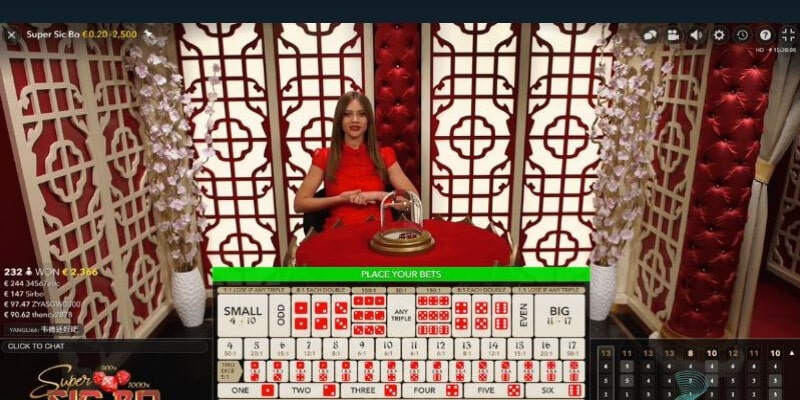This screenshot has height=400, width=800.
Task: View the bet history clock
Action: pyautogui.click(x=742, y=34)
